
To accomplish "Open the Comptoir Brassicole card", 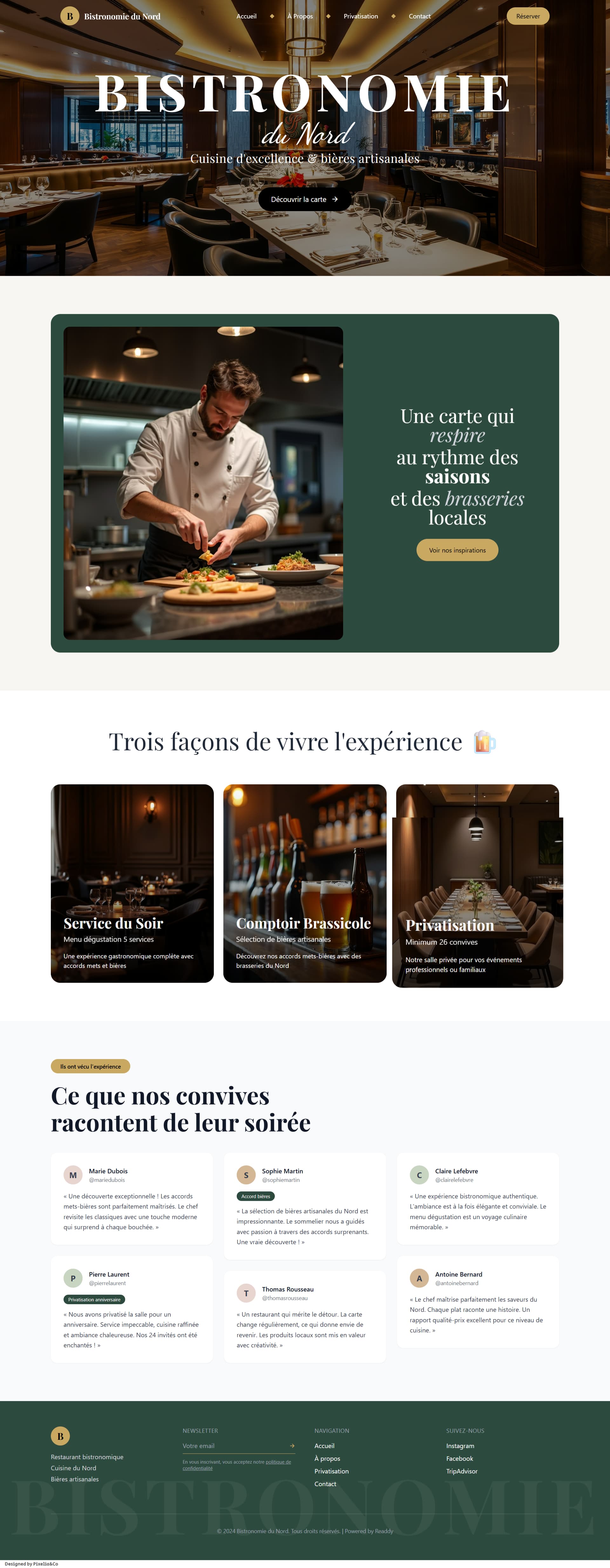I will 305,883.
